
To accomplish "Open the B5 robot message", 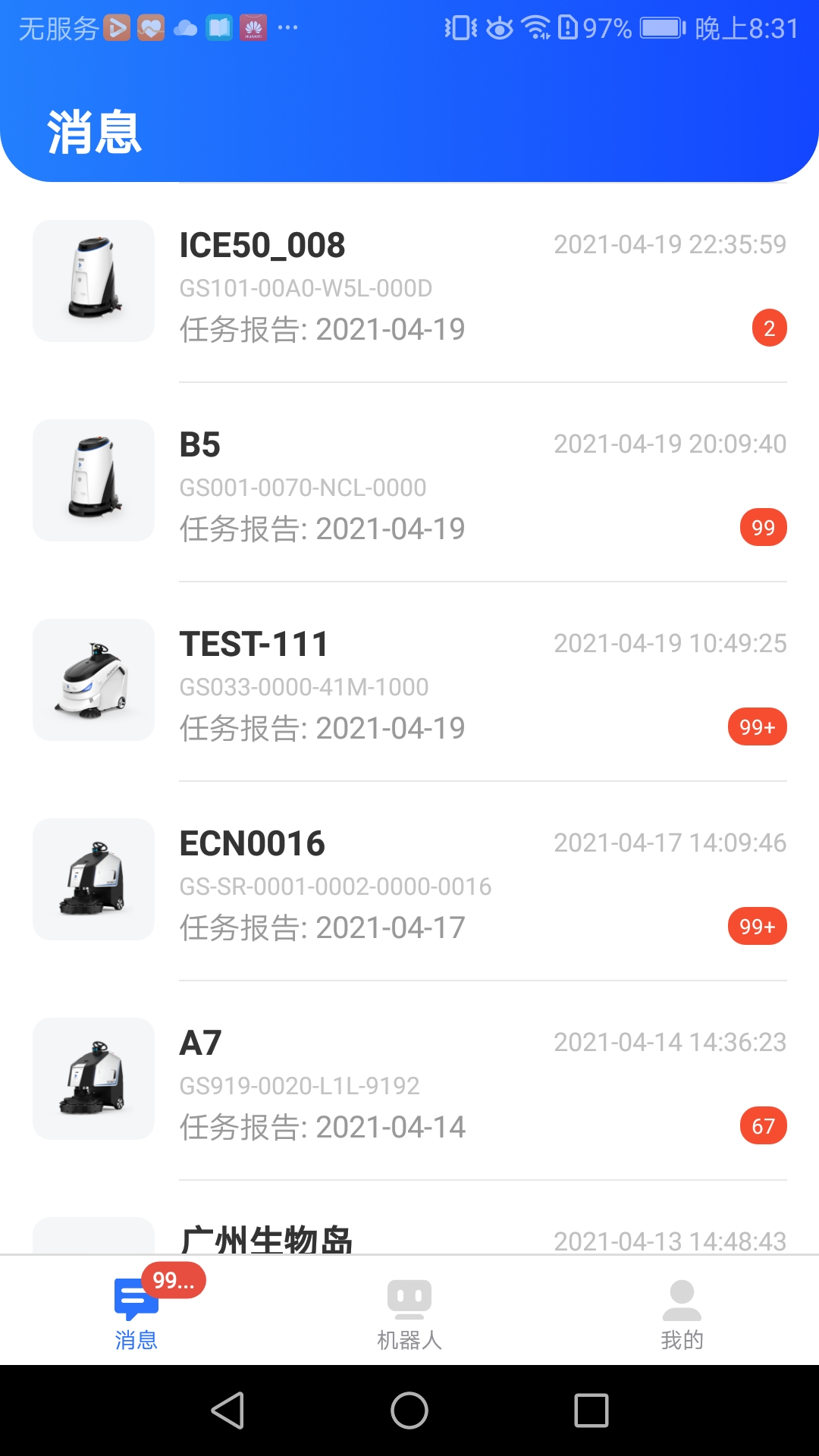I will (x=409, y=482).
